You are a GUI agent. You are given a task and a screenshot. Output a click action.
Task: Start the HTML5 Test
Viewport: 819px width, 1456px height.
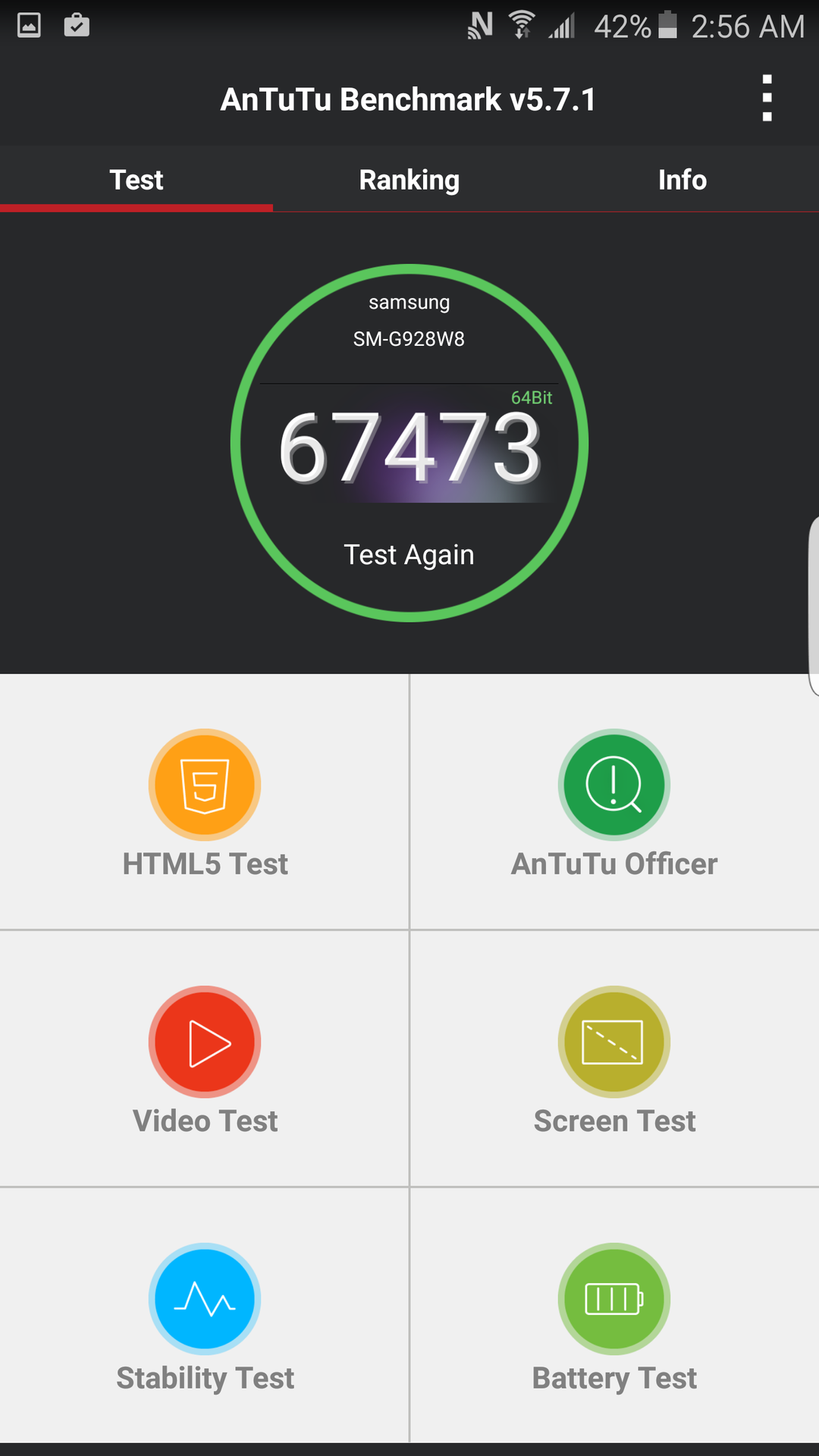pos(205,802)
